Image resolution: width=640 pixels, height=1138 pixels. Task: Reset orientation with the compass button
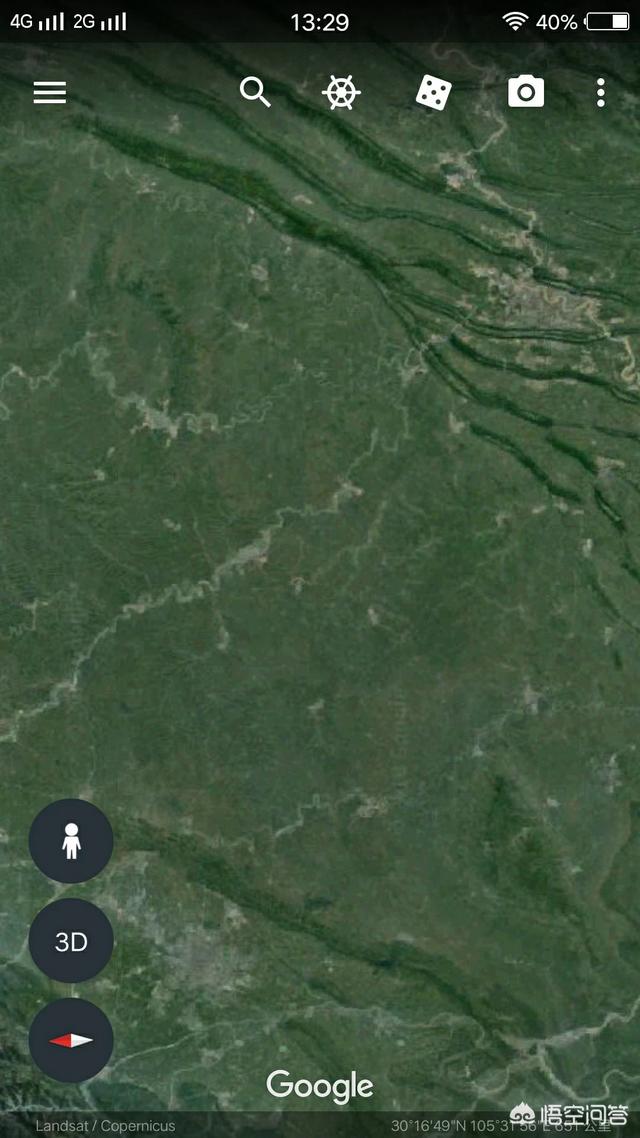click(71, 1040)
